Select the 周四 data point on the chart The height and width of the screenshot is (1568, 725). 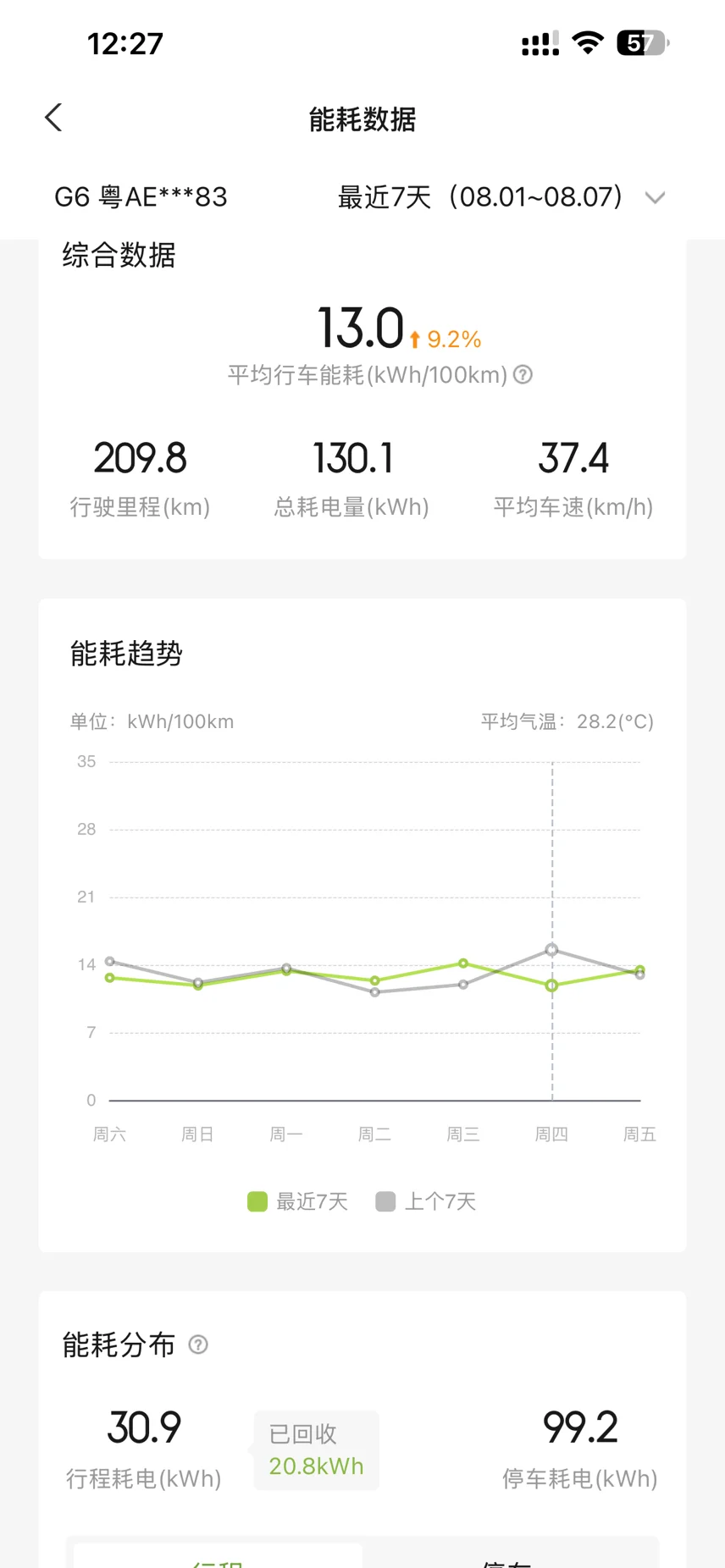tap(551, 986)
